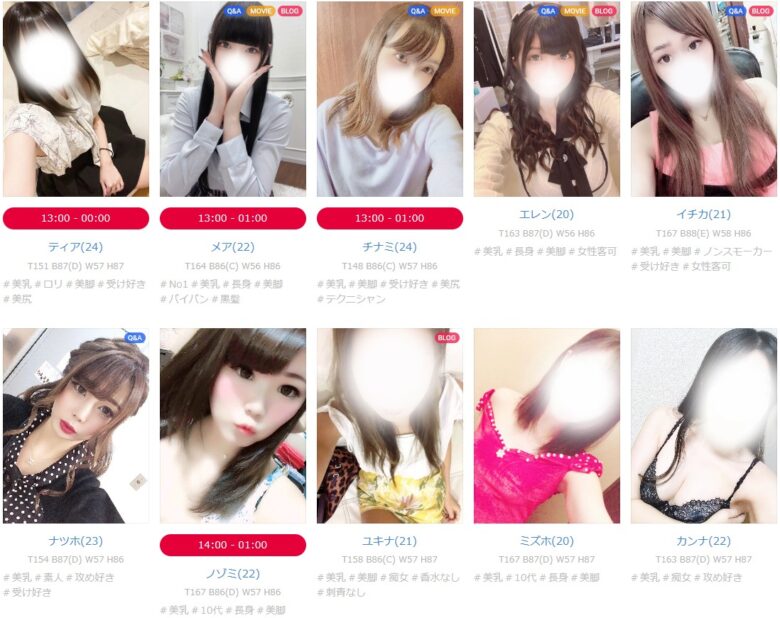Open メア(22) profile photo card
This screenshot has width=780, height=618.
pos(233,100)
